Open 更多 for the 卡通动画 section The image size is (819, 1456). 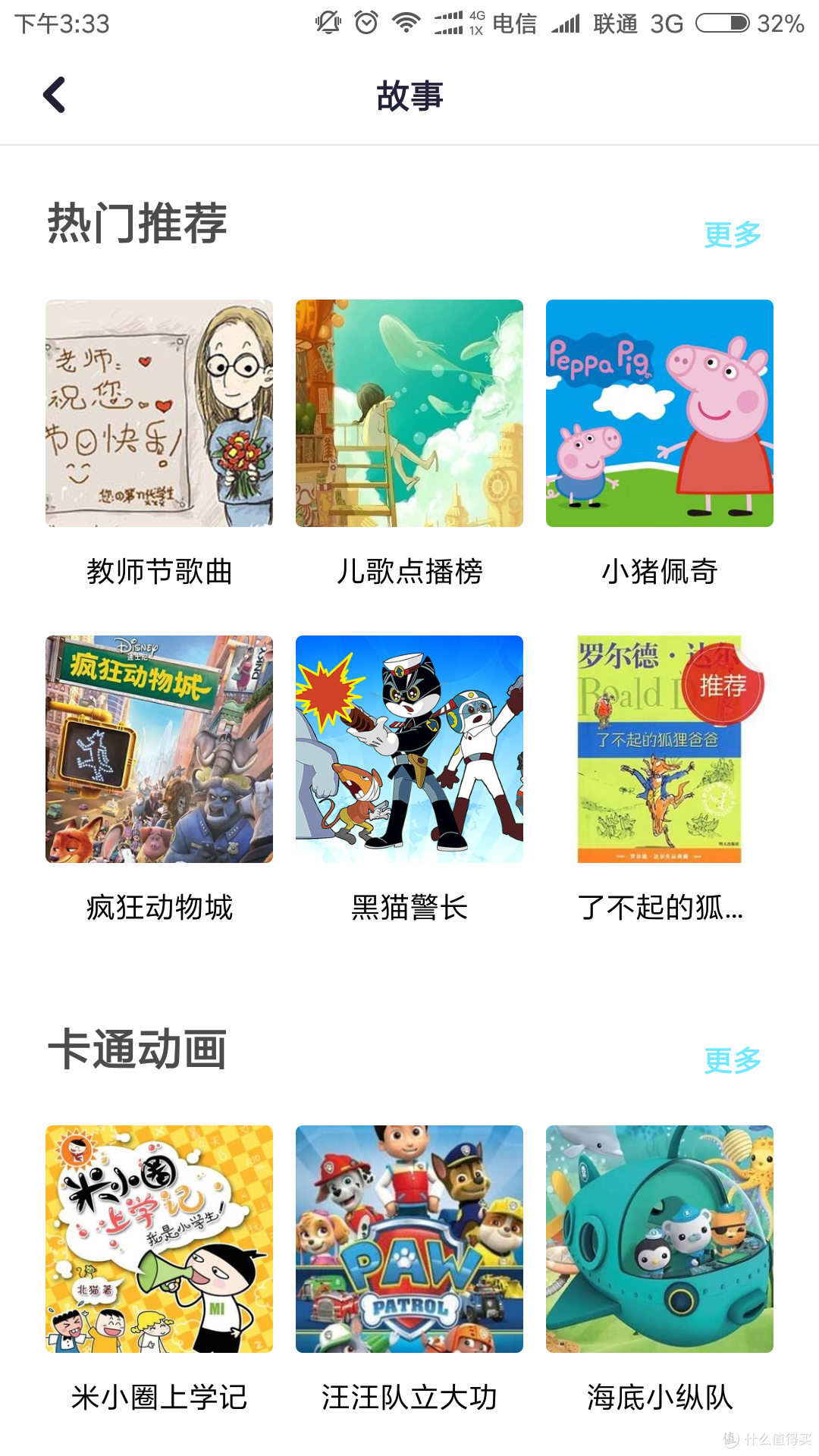pyautogui.click(x=731, y=1062)
